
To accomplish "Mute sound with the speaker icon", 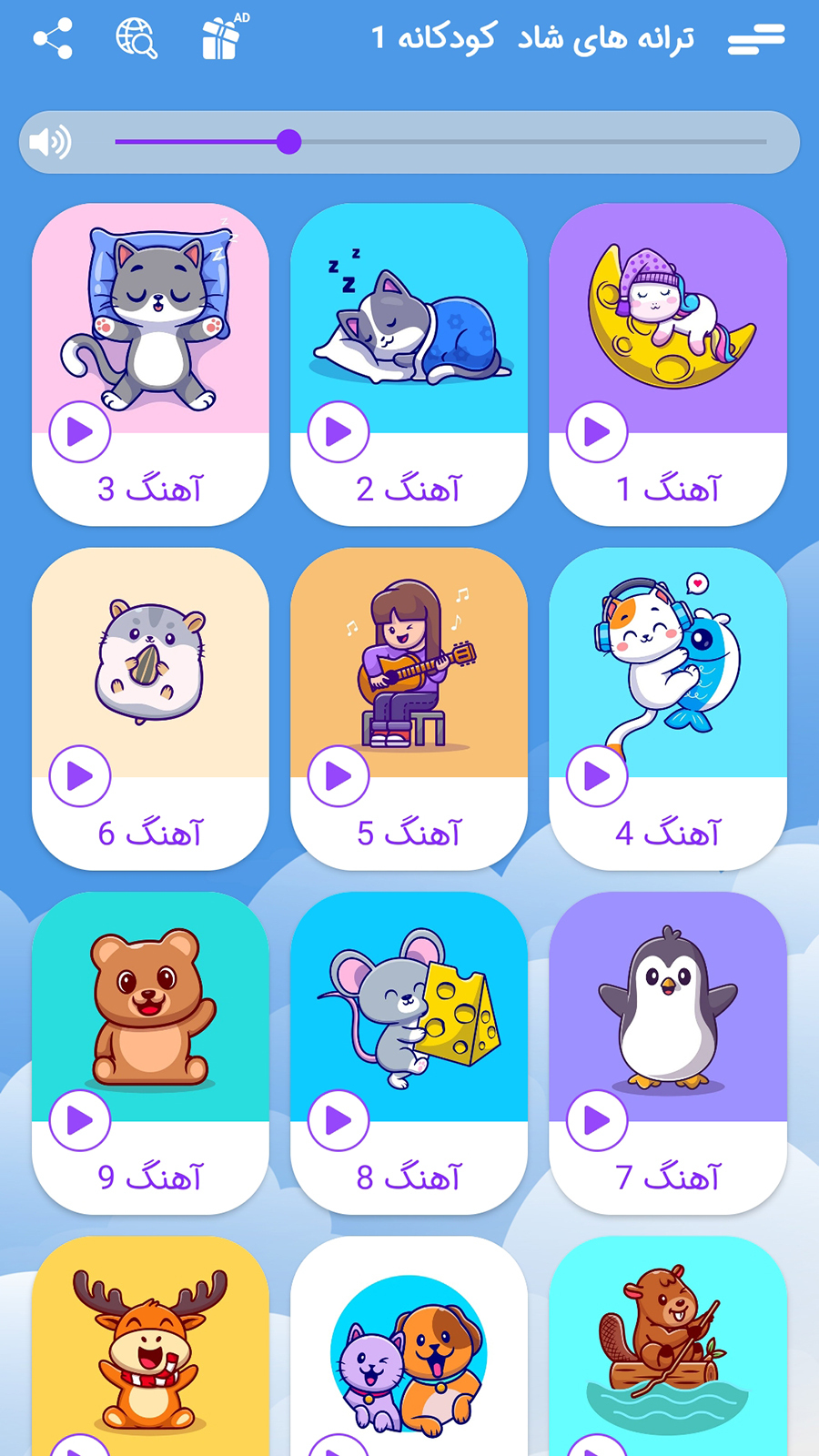I will point(50,143).
